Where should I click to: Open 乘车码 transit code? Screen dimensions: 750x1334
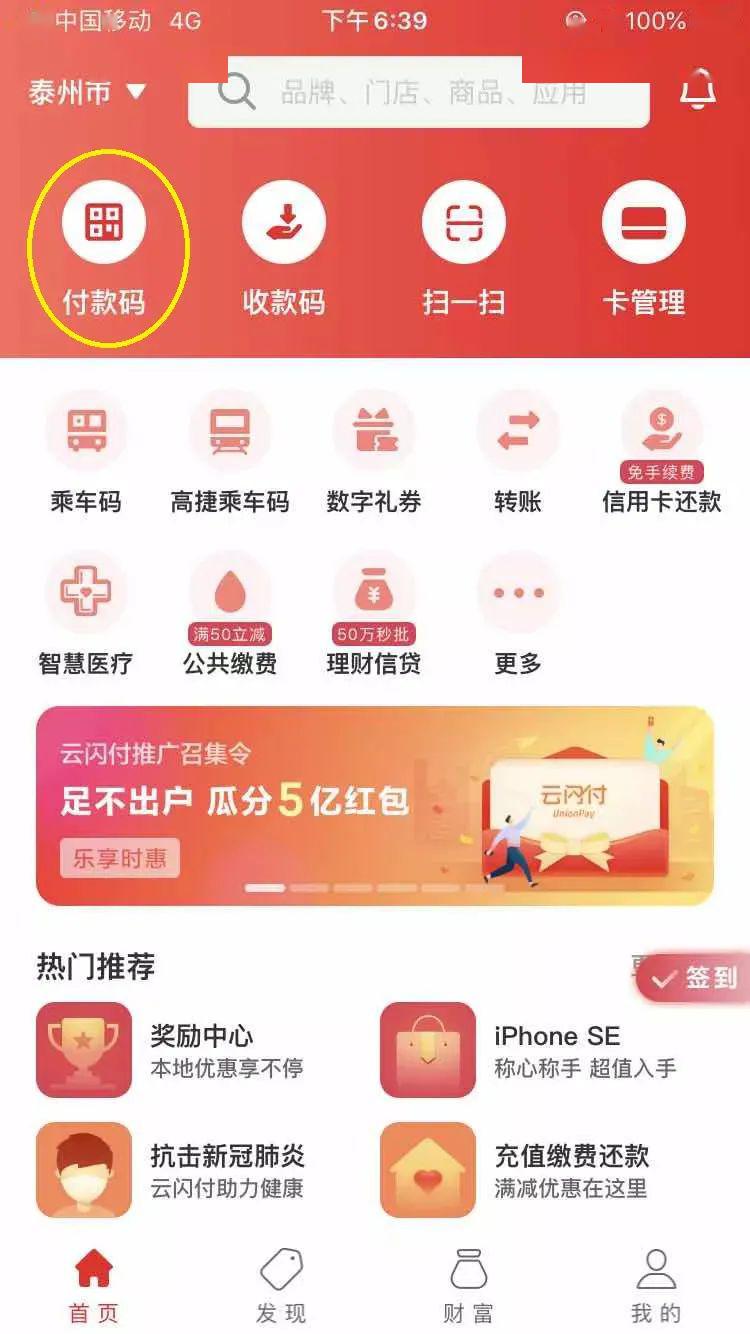(x=86, y=453)
